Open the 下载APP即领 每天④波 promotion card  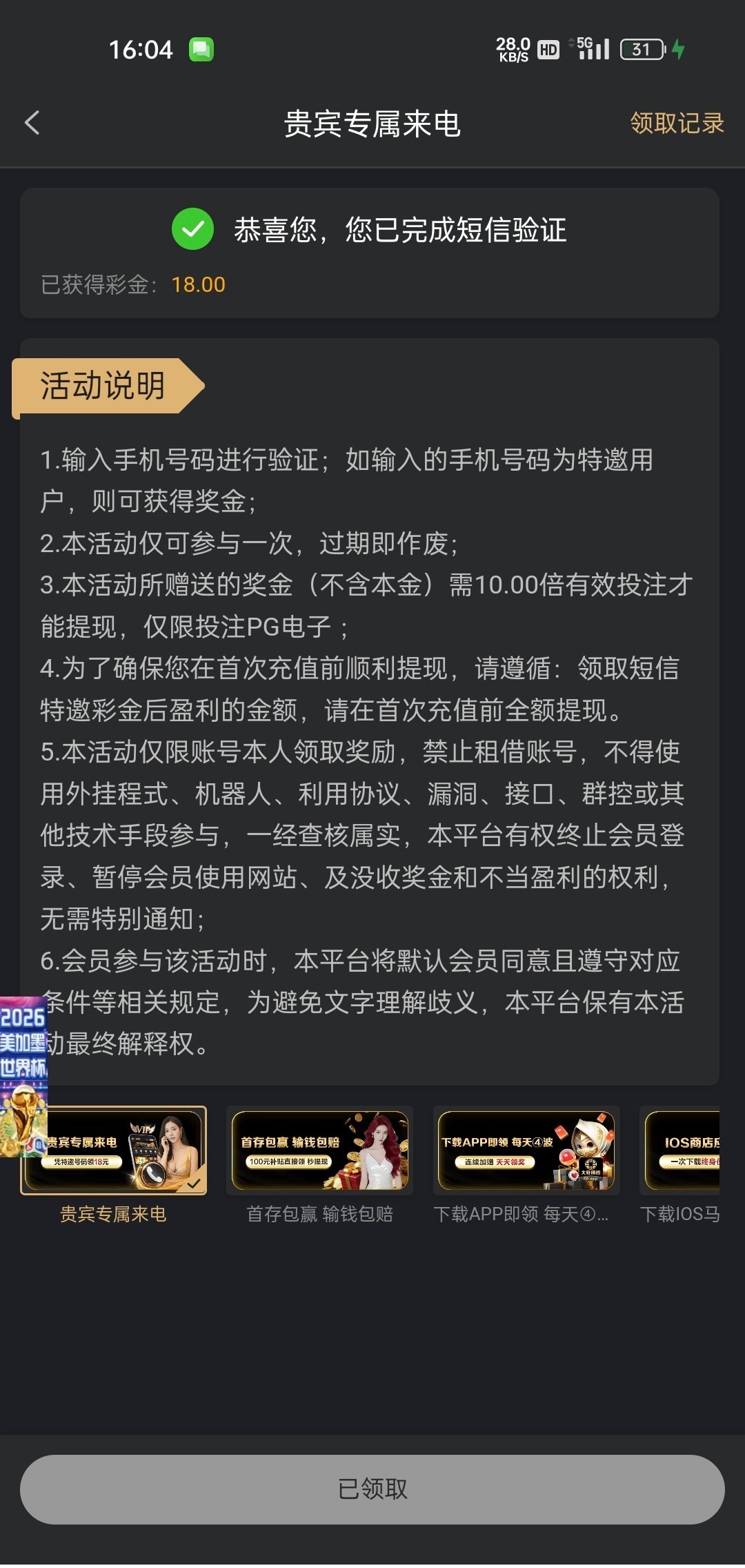pyautogui.click(x=526, y=1150)
